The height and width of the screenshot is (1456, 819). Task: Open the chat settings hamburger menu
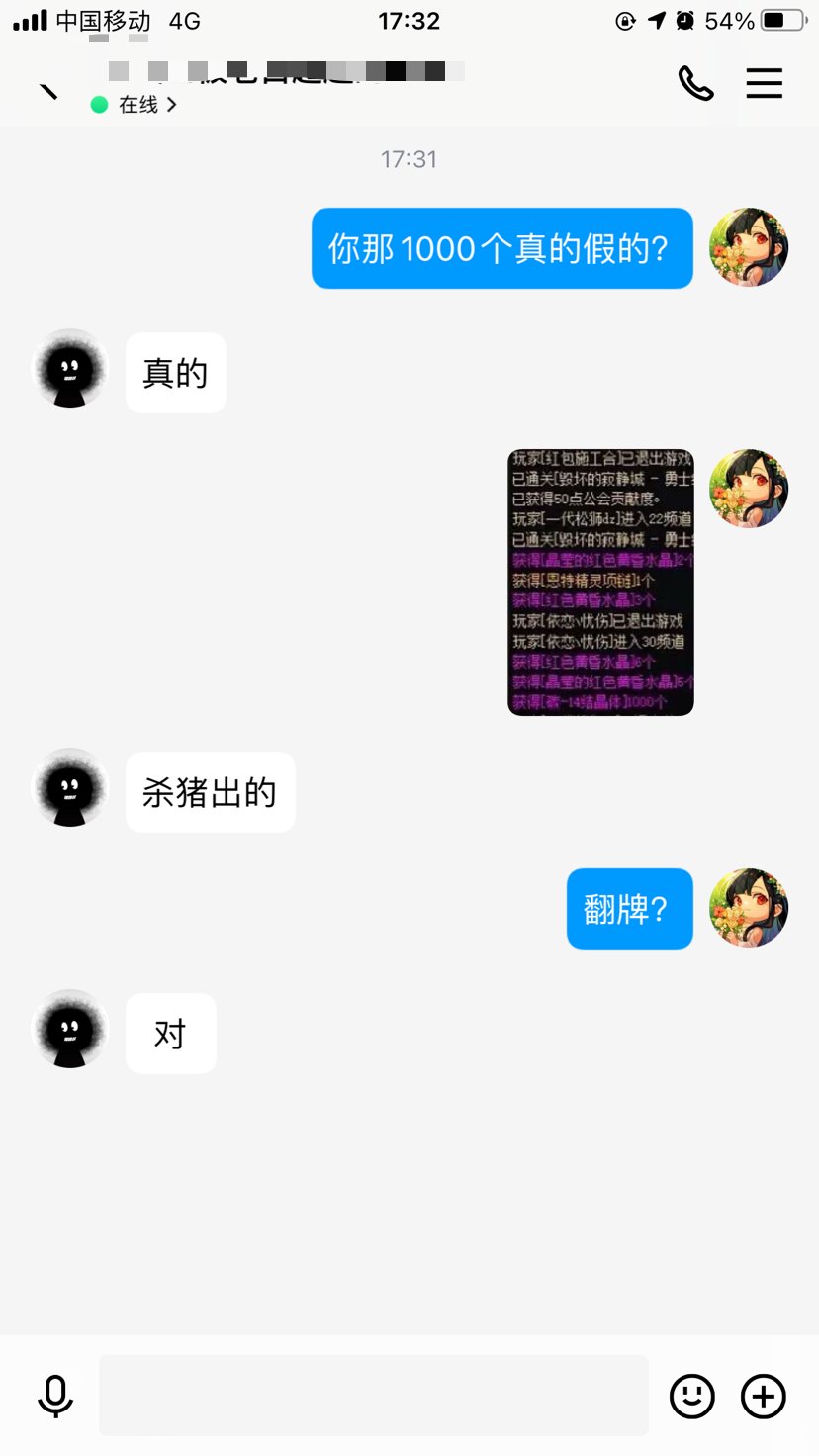point(764,84)
